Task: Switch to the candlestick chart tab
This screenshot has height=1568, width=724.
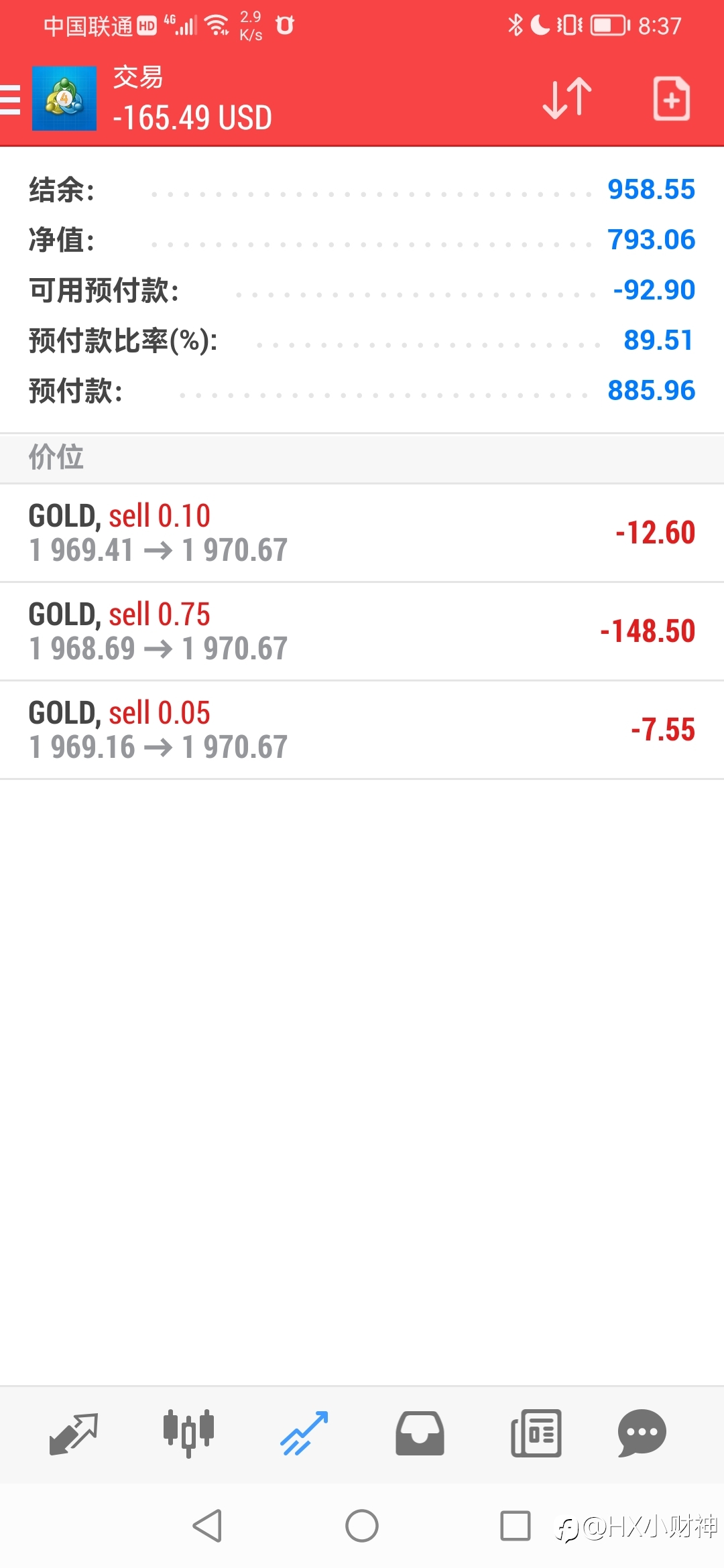Action: [188, 1434]
